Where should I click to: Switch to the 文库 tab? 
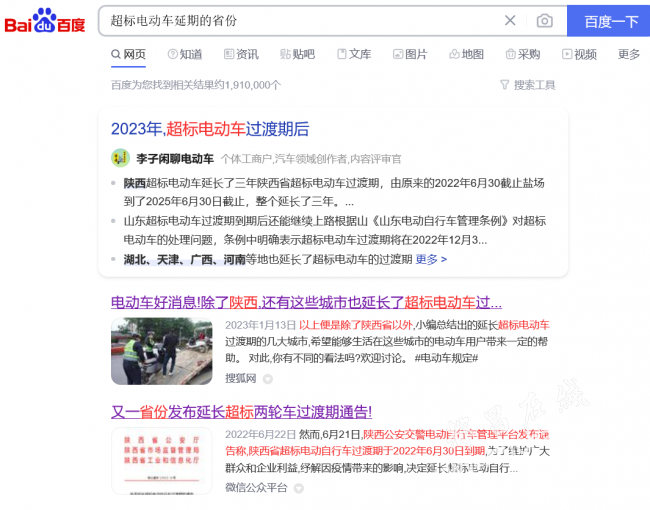(x=353, y=54)
